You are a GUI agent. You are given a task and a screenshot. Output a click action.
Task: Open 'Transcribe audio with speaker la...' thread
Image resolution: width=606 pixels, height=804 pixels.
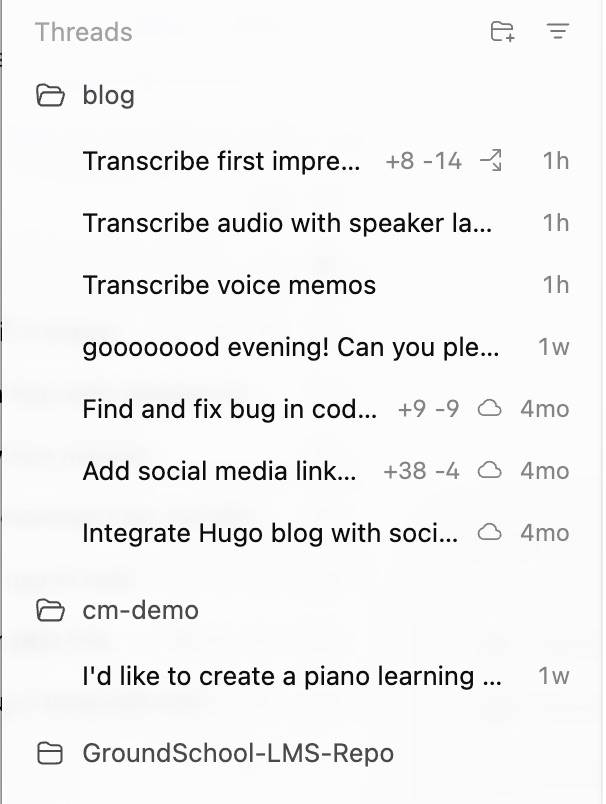287,223
